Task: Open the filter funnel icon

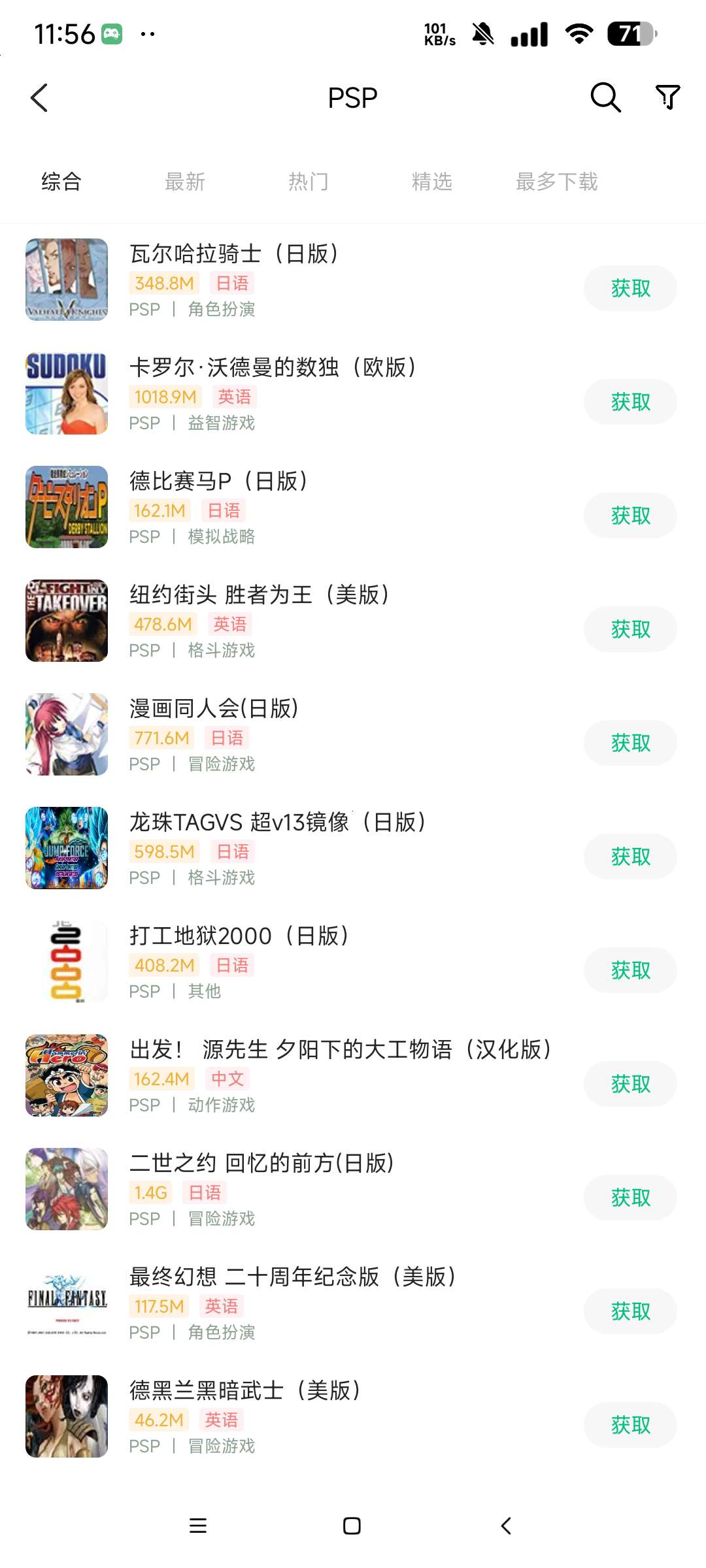Action: click(667, 98)
